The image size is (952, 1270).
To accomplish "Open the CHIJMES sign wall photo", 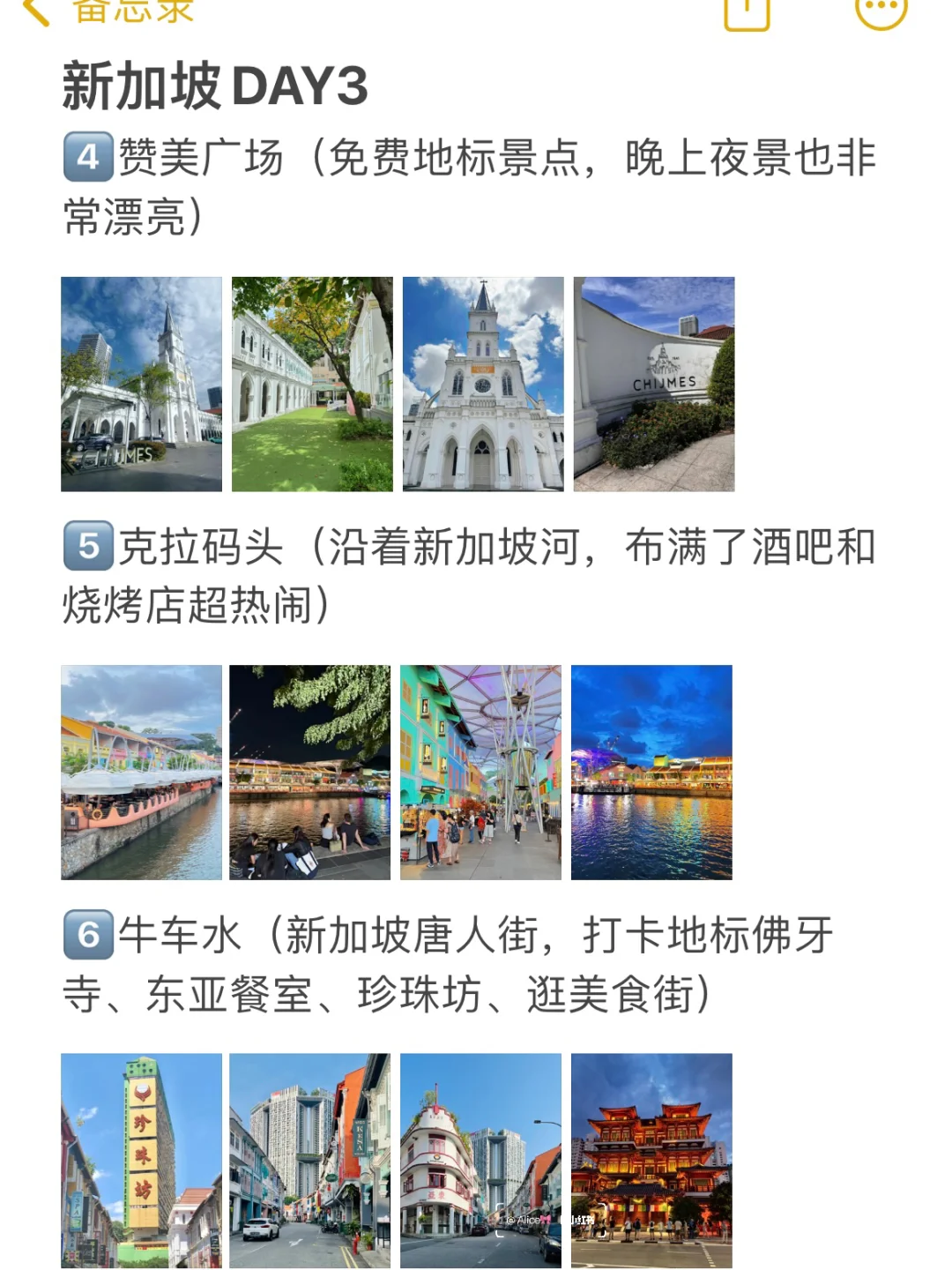I will click(x=654, y=384).
